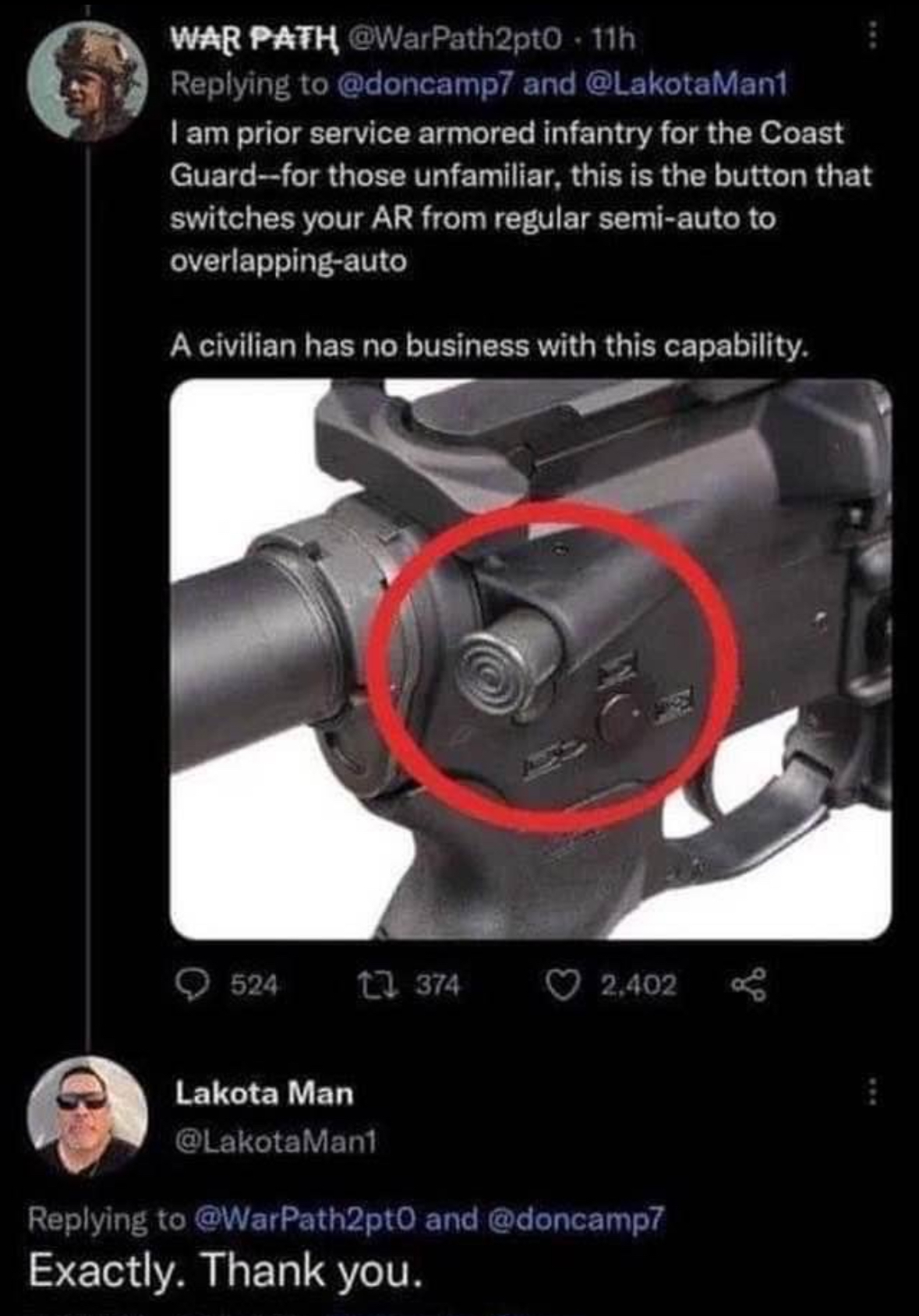Open @LakotaMan1 mention in WAR PATH's tweet
The image size is (919, 1316).
tap(691, 83)
